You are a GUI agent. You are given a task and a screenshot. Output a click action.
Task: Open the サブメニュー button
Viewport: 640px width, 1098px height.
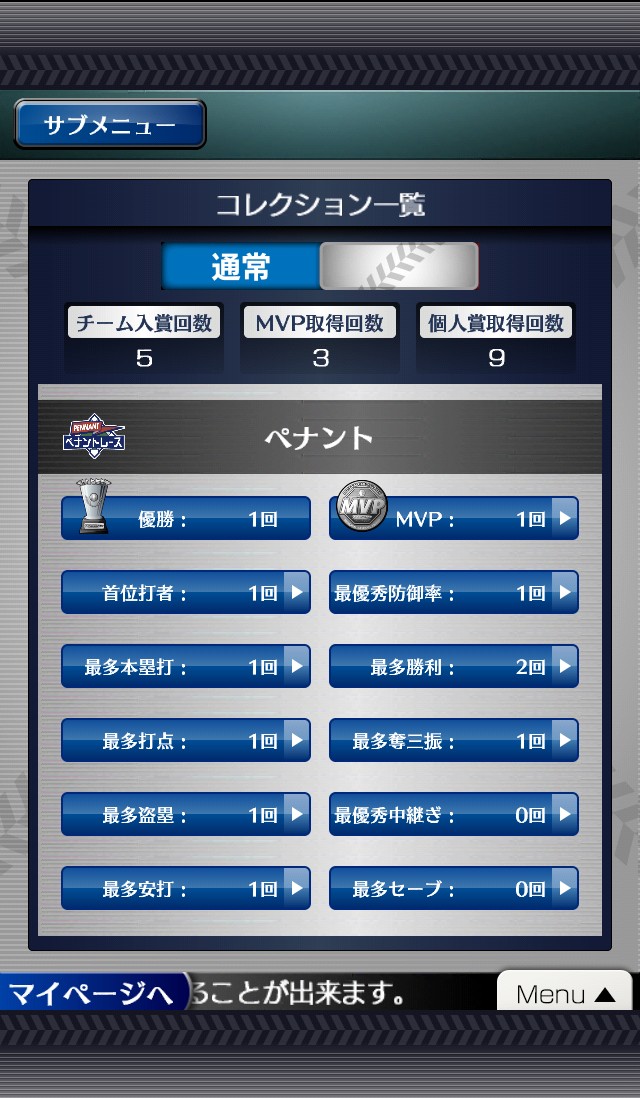click(110, 125)
